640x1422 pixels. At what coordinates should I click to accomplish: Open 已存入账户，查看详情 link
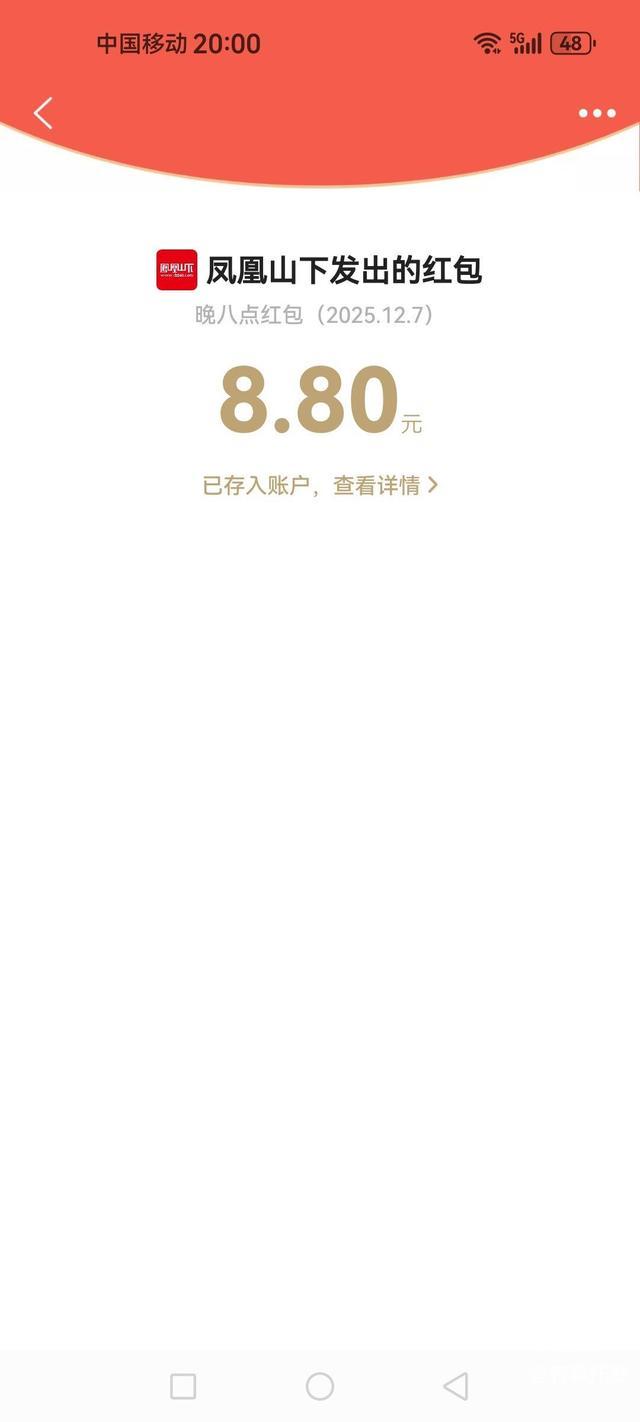pos(320,486)
